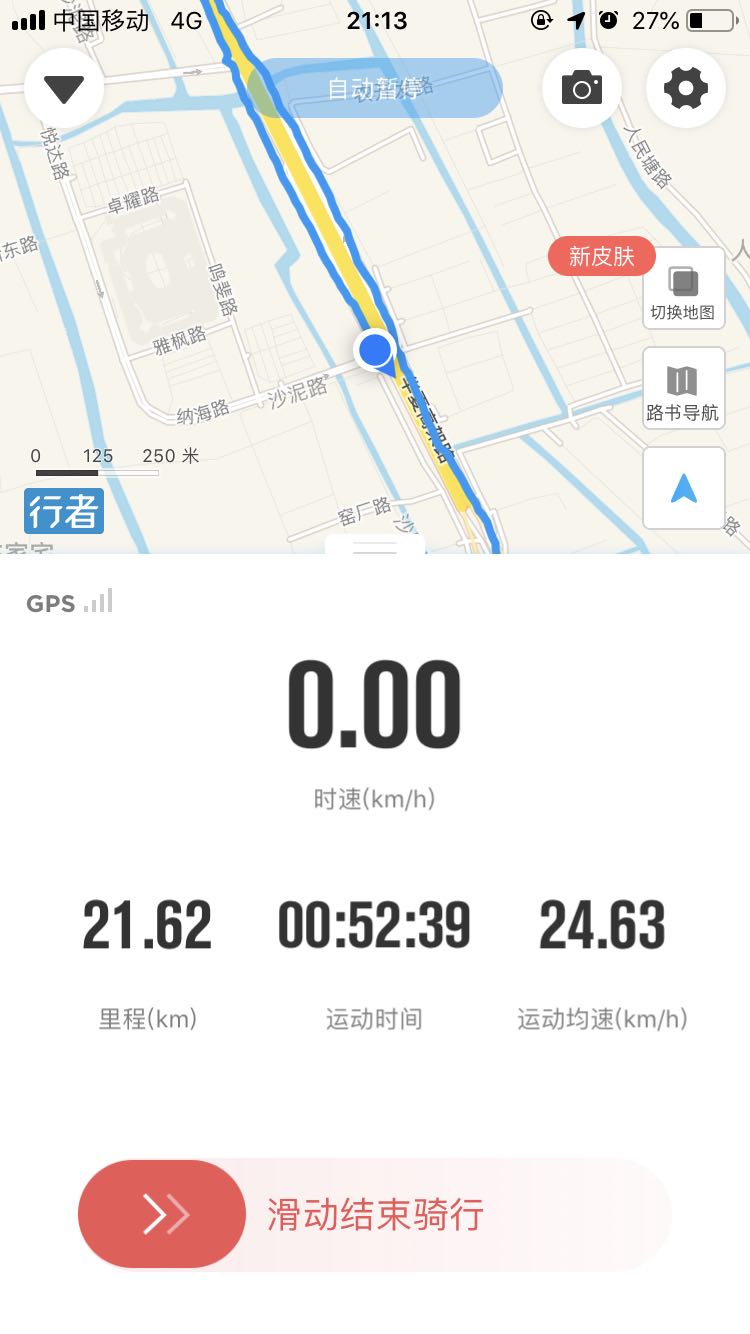Tap the 滑动结束骑行 end ride button
The height and width of the screenshot is (1334, 750).
tap(162, 1214)
